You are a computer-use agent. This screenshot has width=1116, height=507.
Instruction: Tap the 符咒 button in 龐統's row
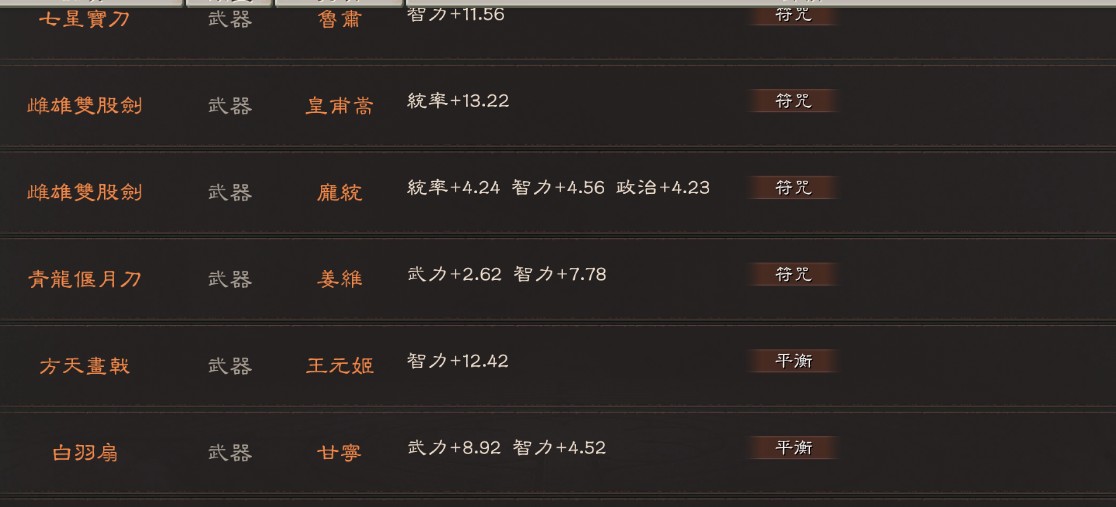point(793,188)
